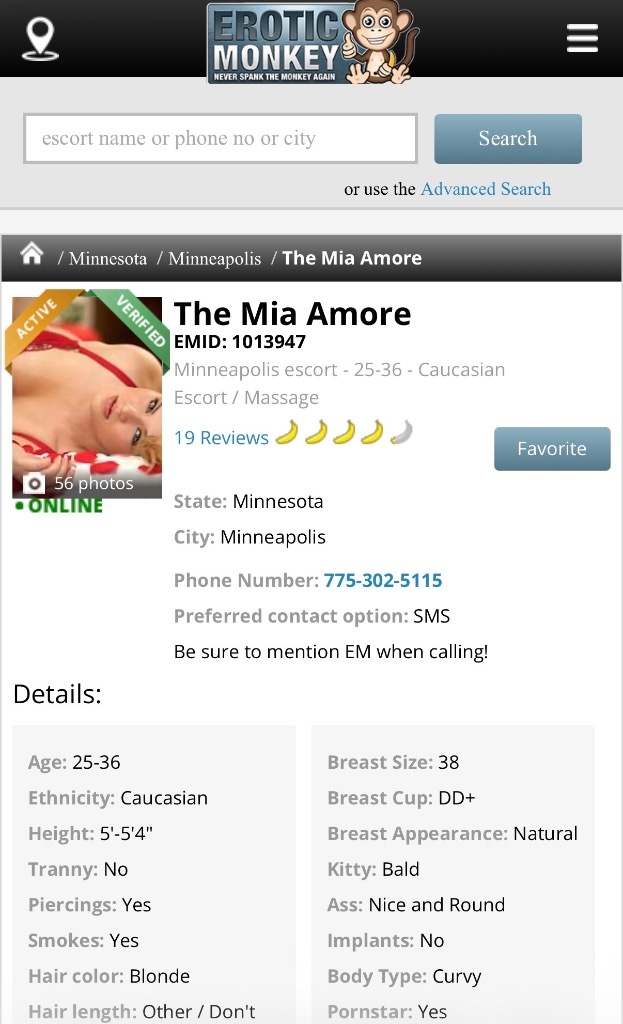Open the Minneapolis breadcrumb
The width and height of the screenshot is (623, 1024).
214,259
